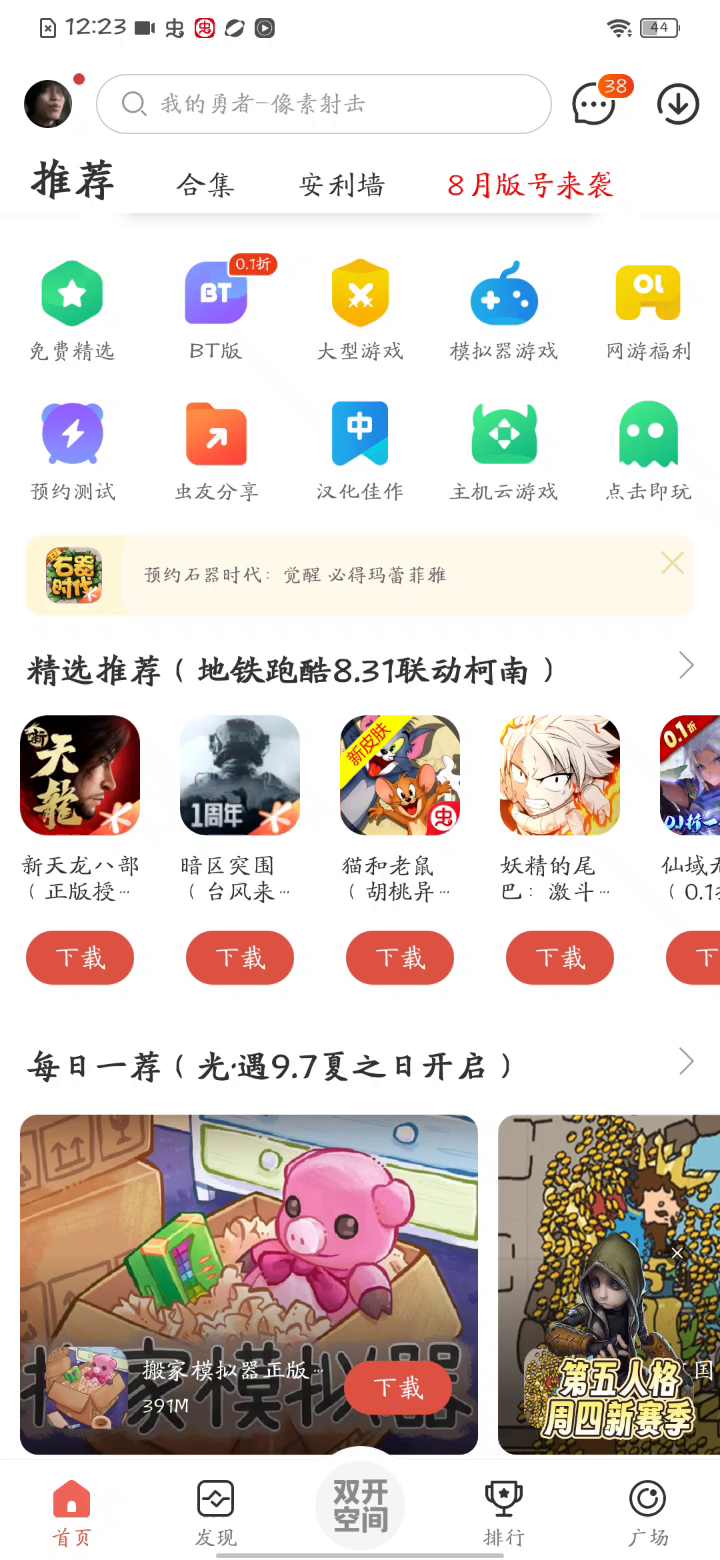Switch to the 排行 tab
Viewport: 720px width, 1560px height.
[504, 1513]
